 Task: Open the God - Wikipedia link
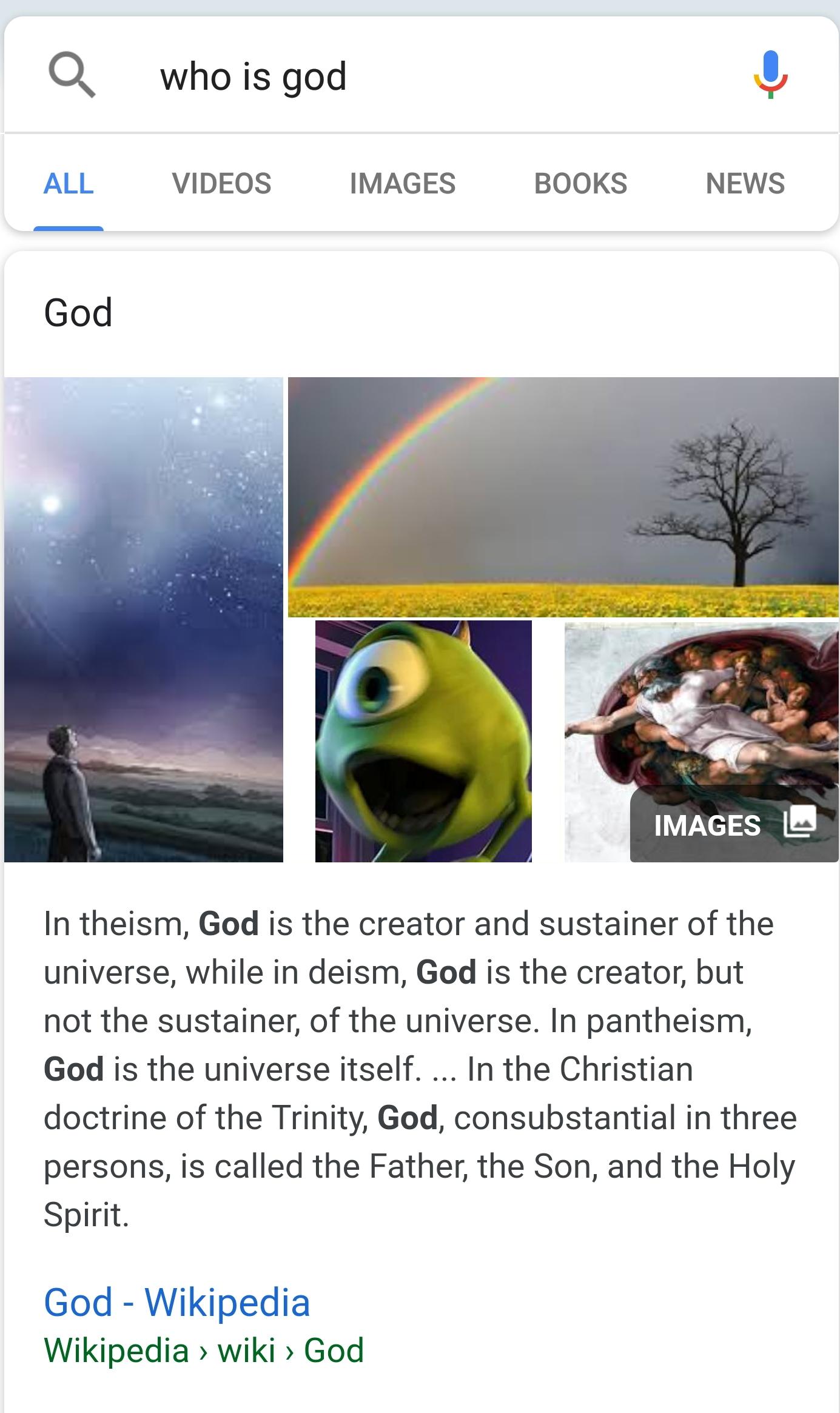[176, 1303]
